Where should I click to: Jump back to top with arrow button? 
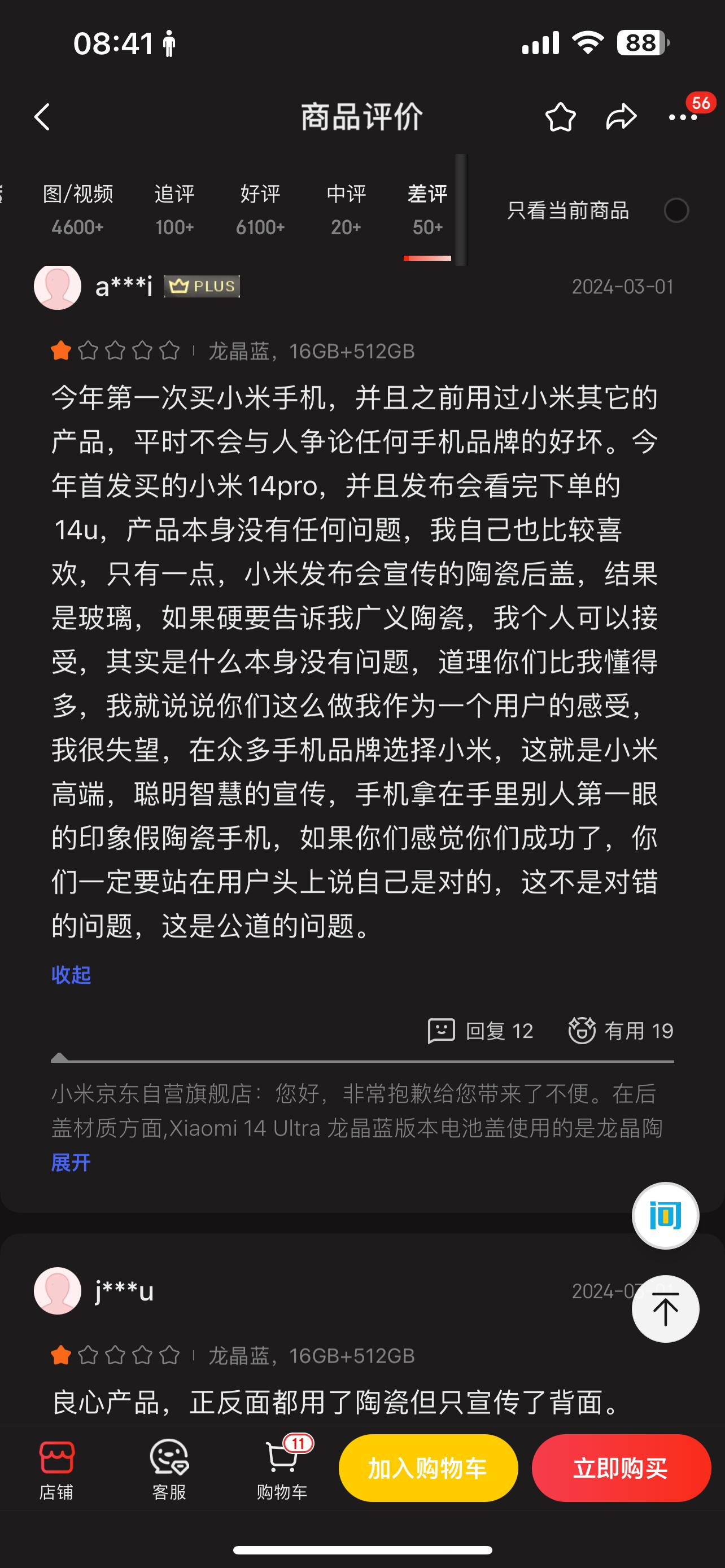pyautogui.click(x=665, y=1309)
